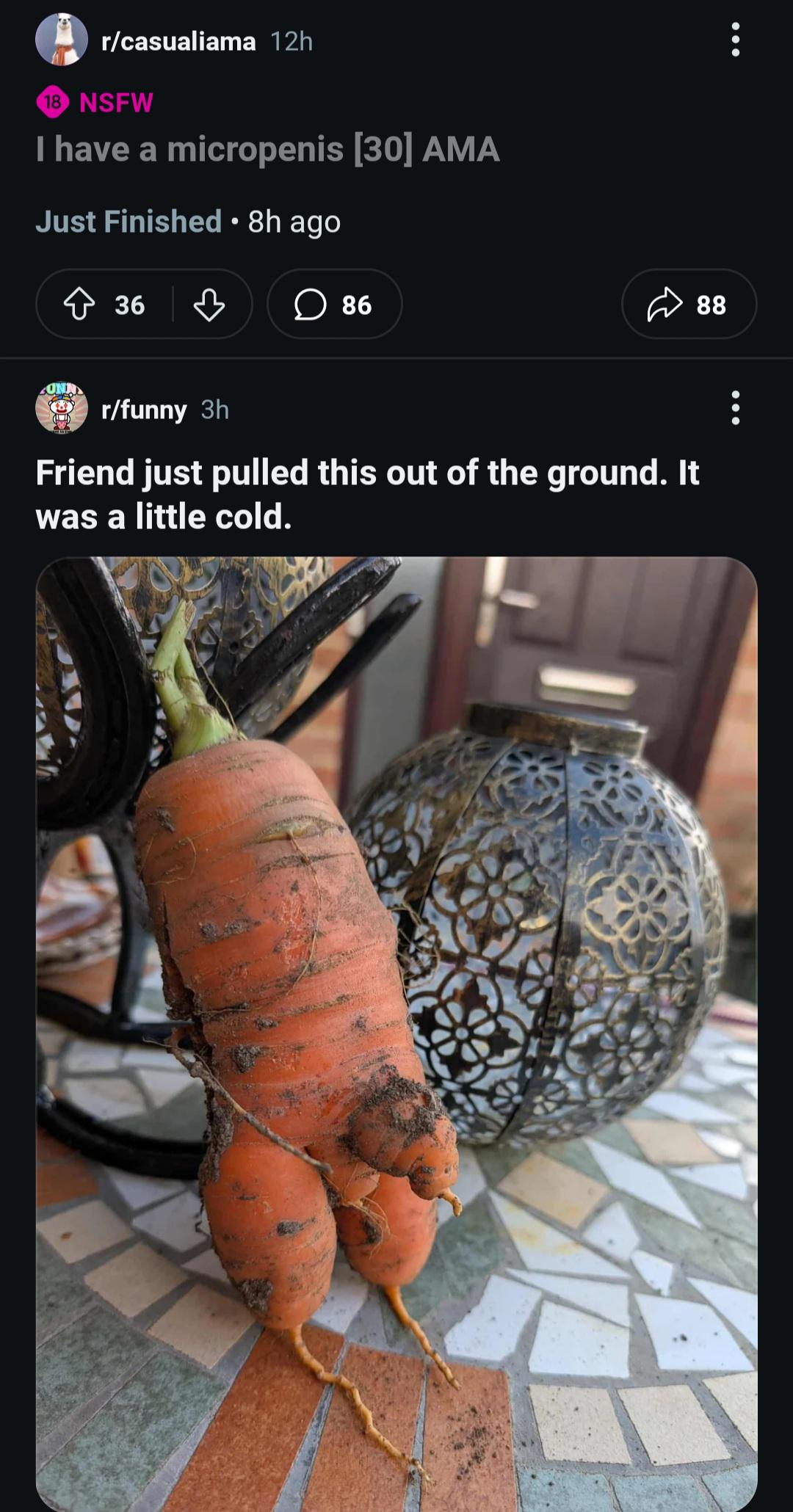Open overflow menu on r/casualiama post
793x1512 pixels.
735,40
